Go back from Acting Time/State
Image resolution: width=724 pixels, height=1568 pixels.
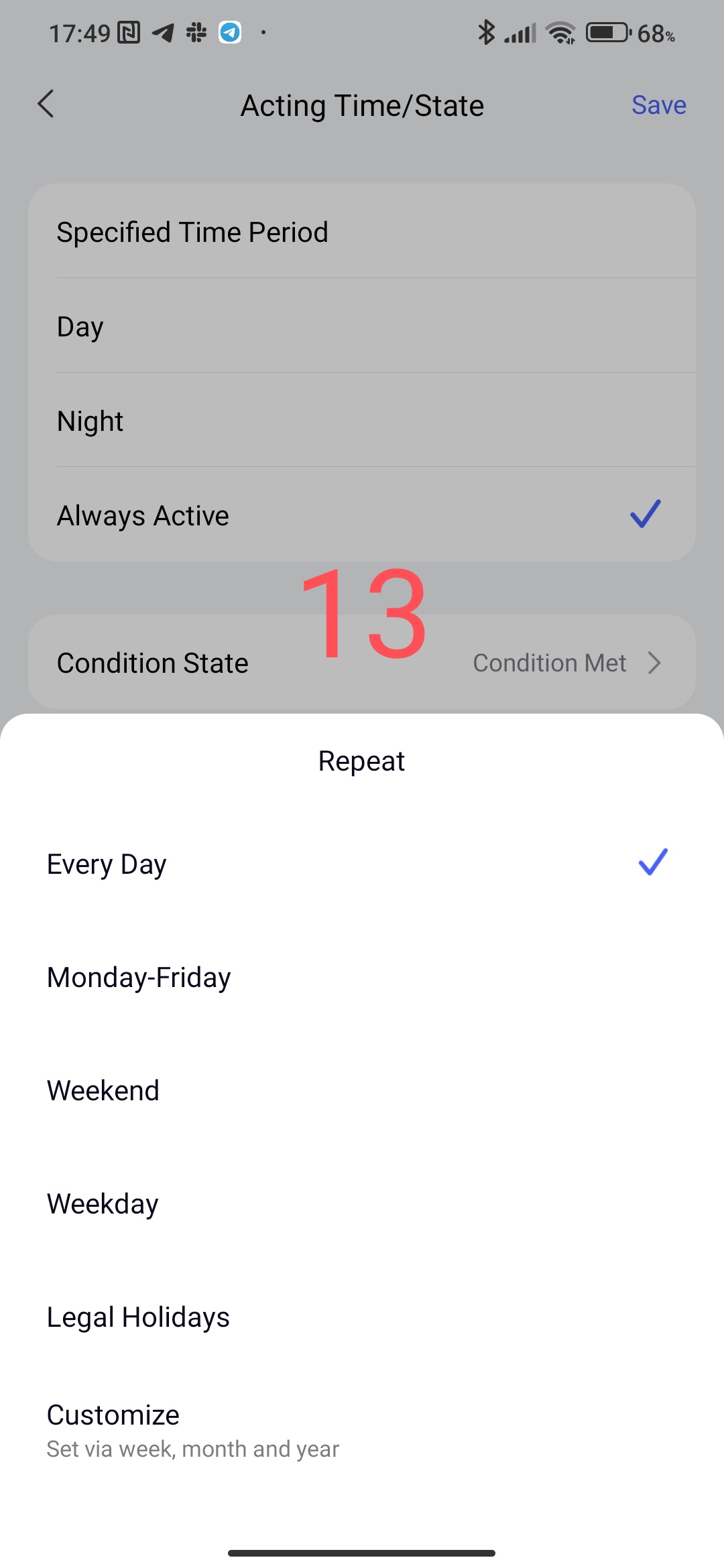pos(46,105)
